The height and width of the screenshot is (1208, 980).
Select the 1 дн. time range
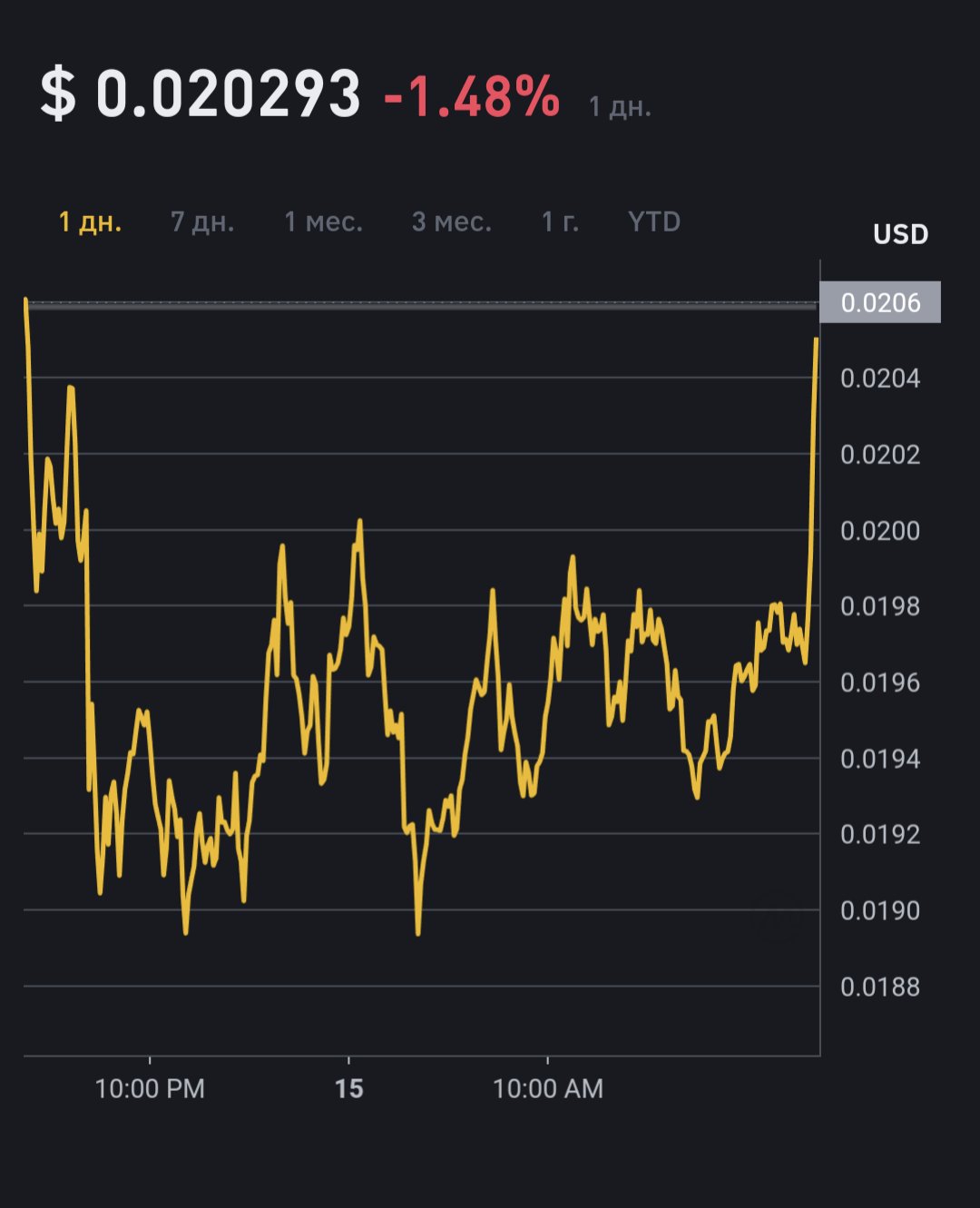90,221
